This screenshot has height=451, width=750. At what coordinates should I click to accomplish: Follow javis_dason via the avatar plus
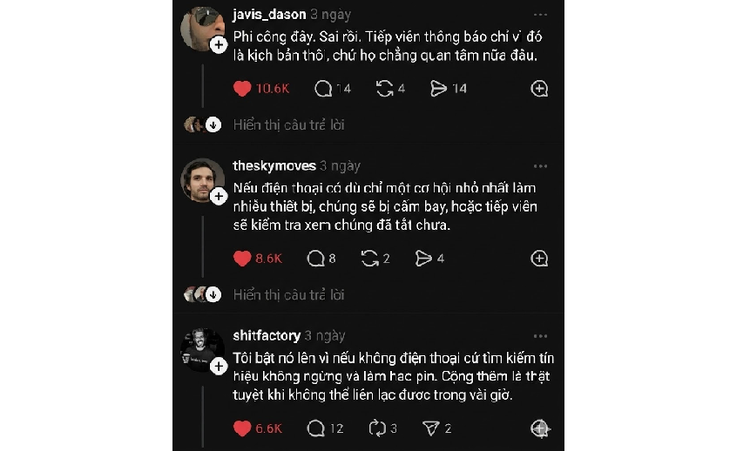[218, 46]
